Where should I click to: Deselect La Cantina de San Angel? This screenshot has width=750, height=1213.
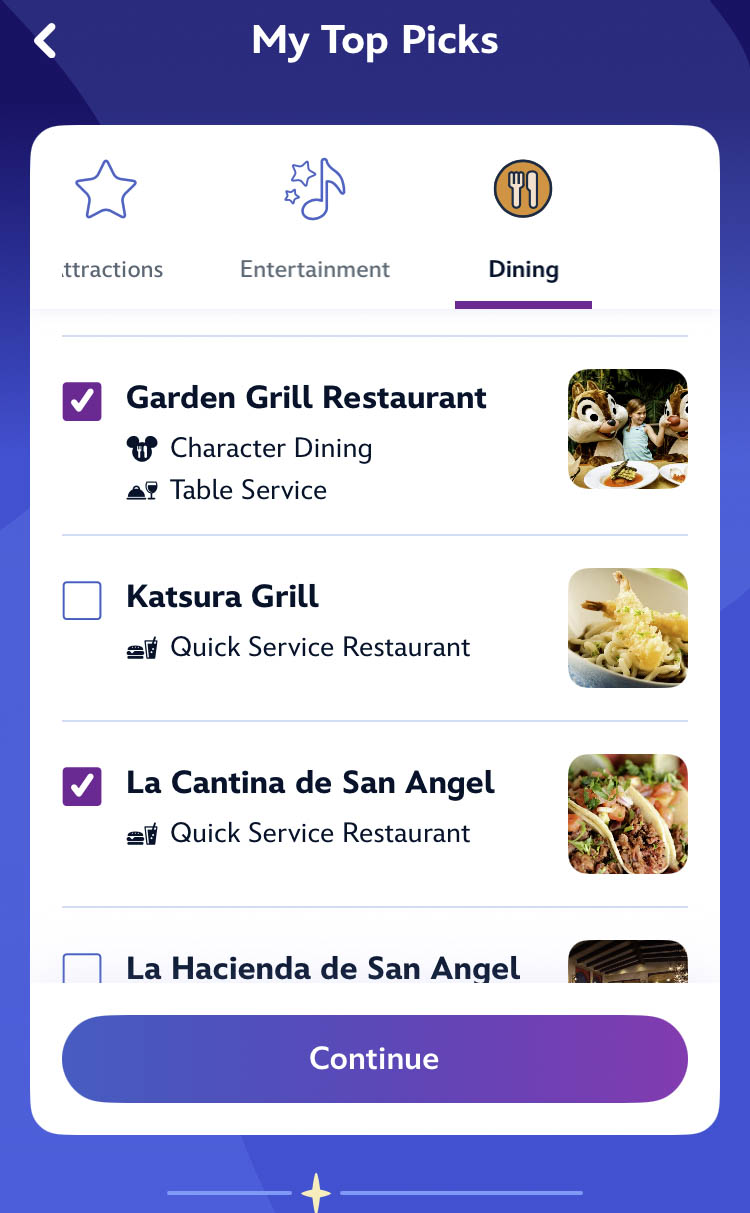(x=82, y=786)
